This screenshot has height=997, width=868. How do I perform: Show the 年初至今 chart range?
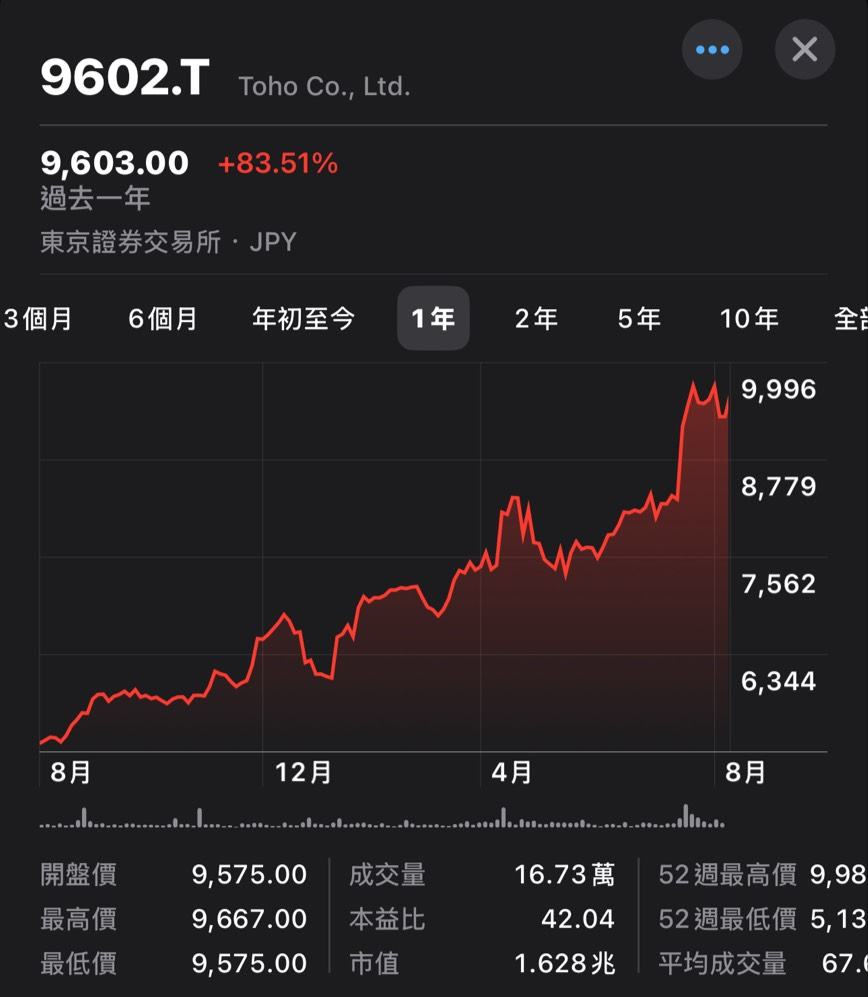(x=303, y=319)
